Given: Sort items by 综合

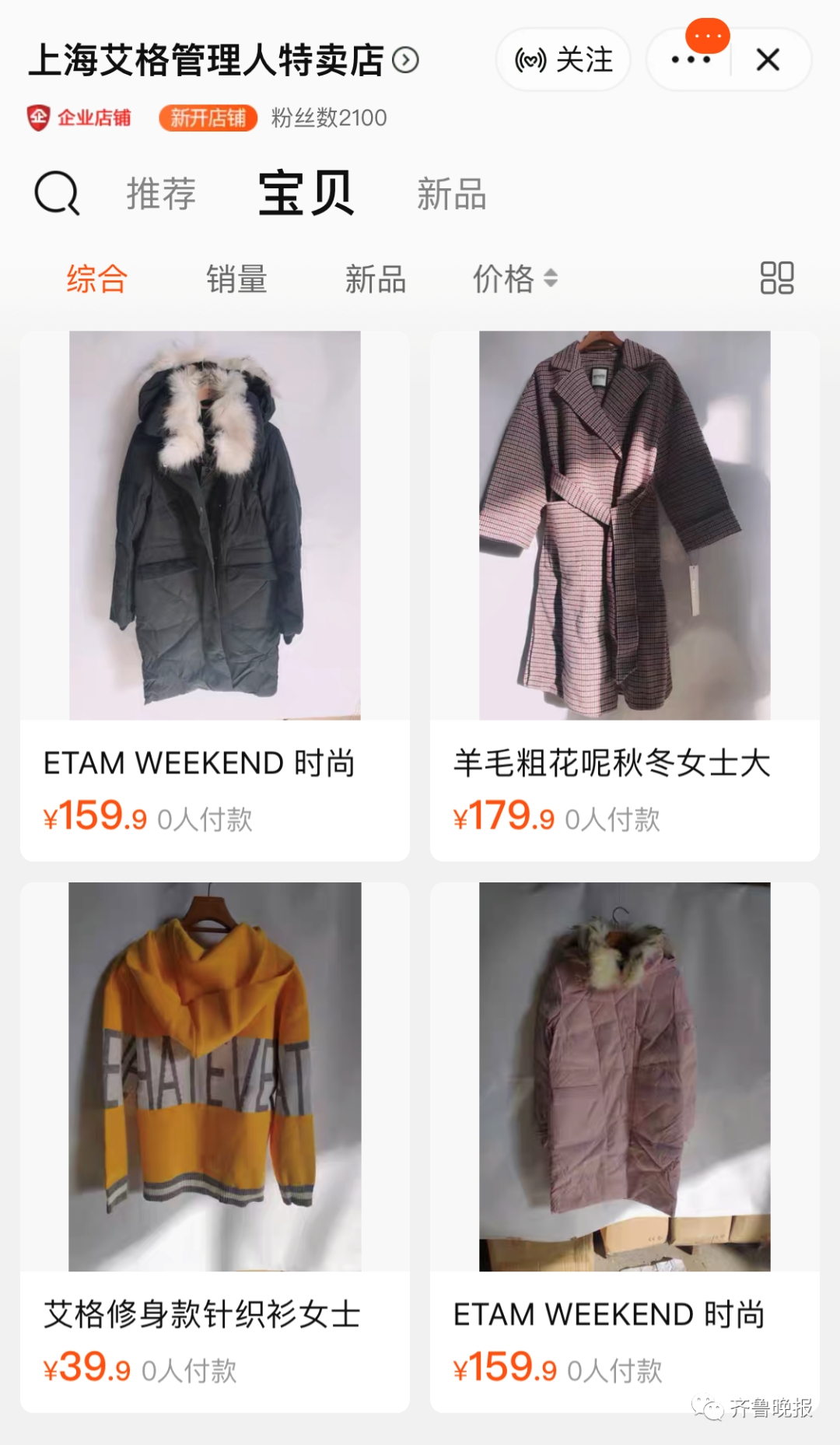Looking at the screenshot, I should click(x=96, y=279).
